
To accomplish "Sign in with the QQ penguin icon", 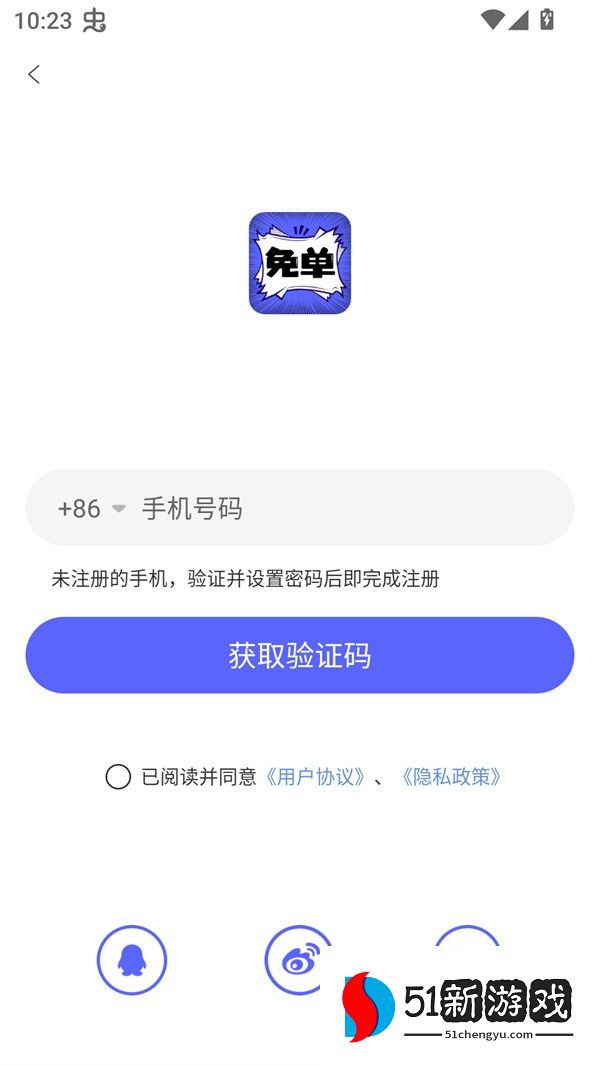I will pos(132,960).
